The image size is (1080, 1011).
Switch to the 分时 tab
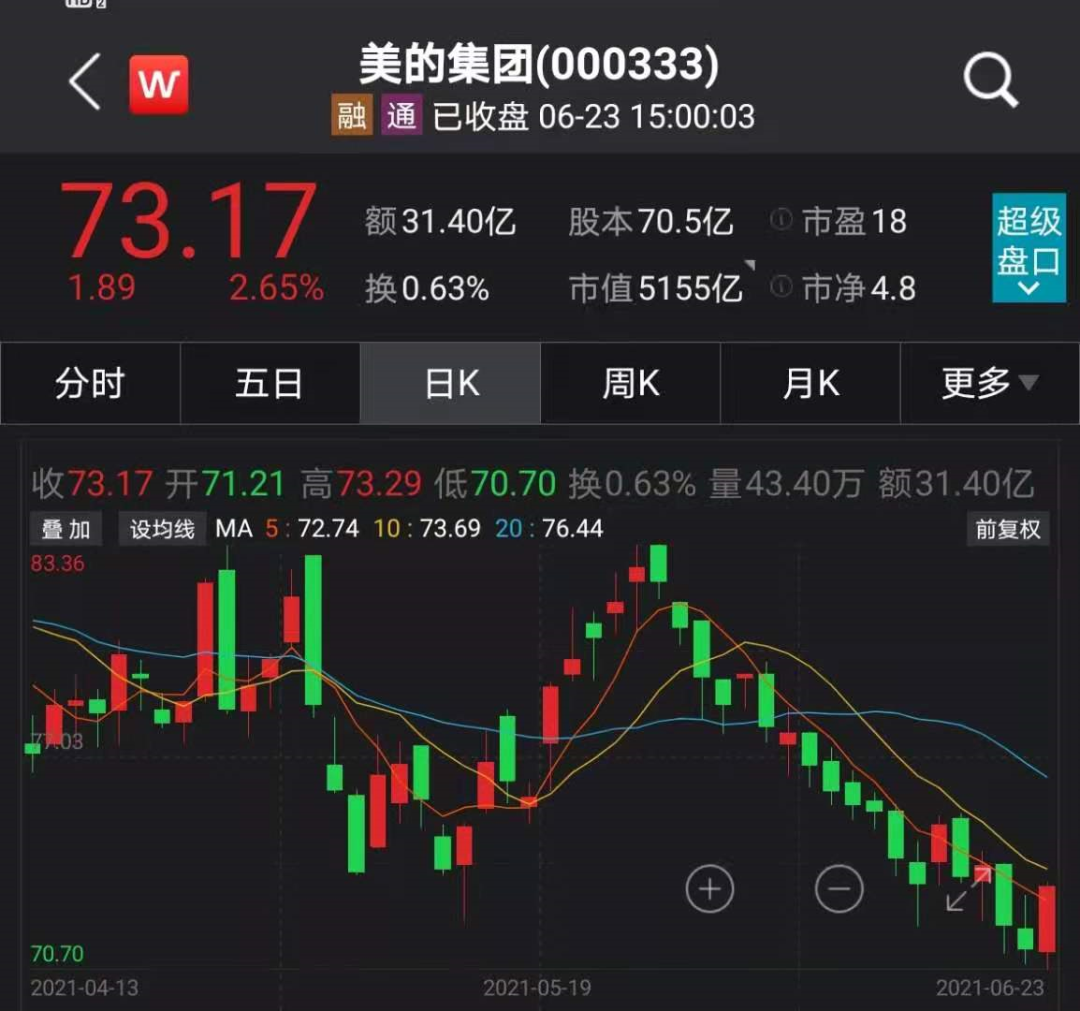[x=90, y=384]
